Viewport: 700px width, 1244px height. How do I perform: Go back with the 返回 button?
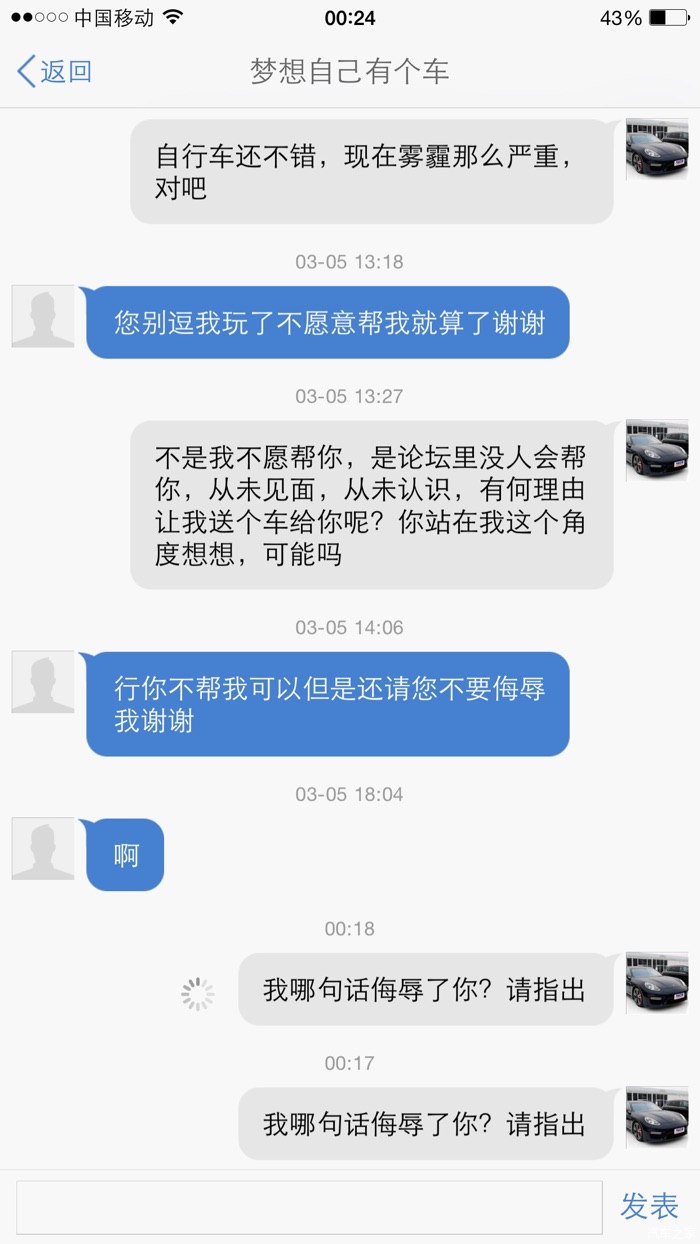[x=55, y=71]
